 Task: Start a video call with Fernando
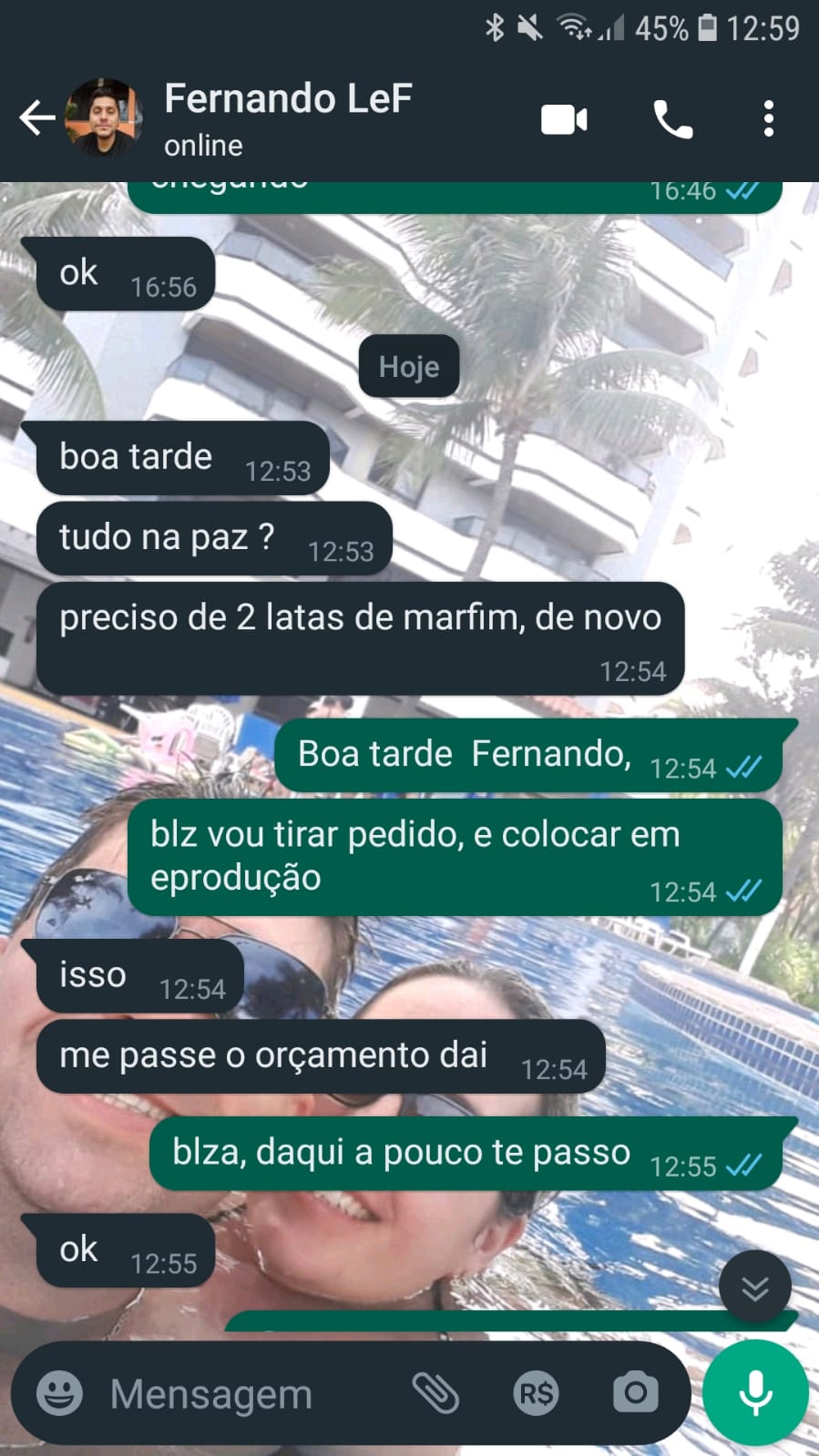tap(564, 119)
